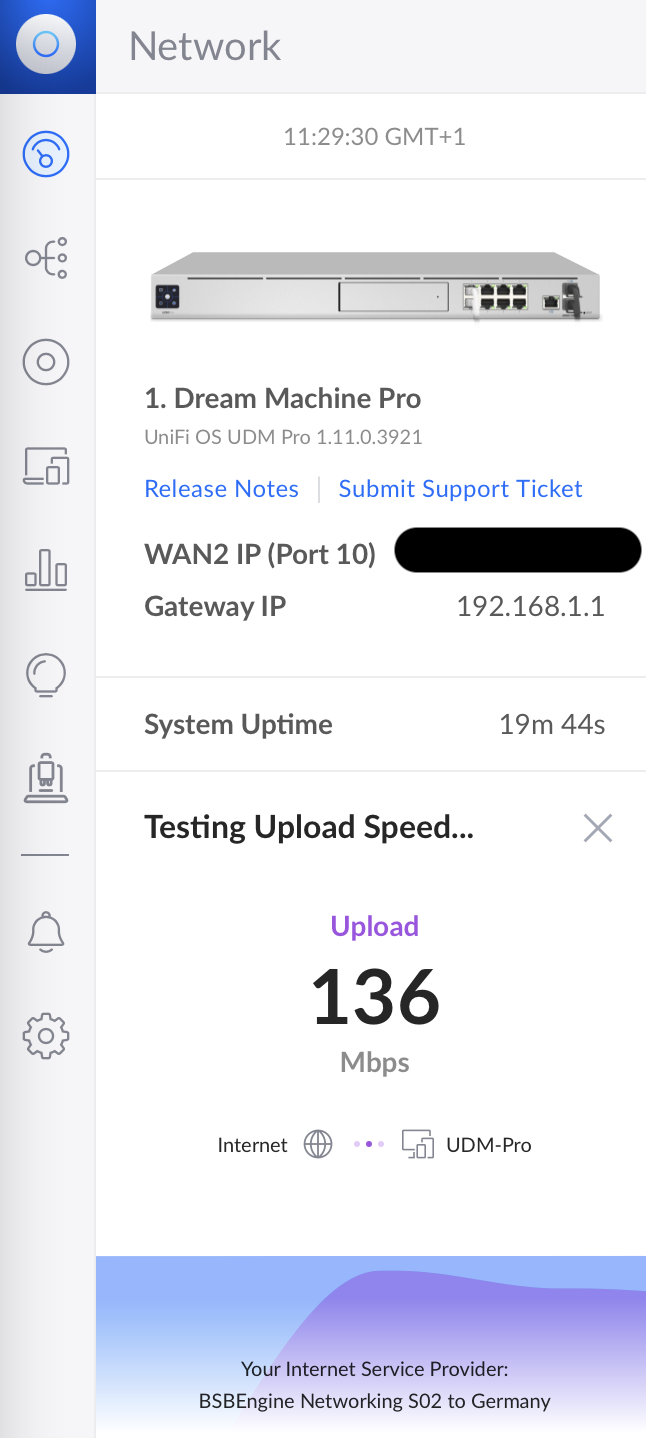646x1438 pixels.
Task: Open the UniFi logo home button
Action: (47, 45)
